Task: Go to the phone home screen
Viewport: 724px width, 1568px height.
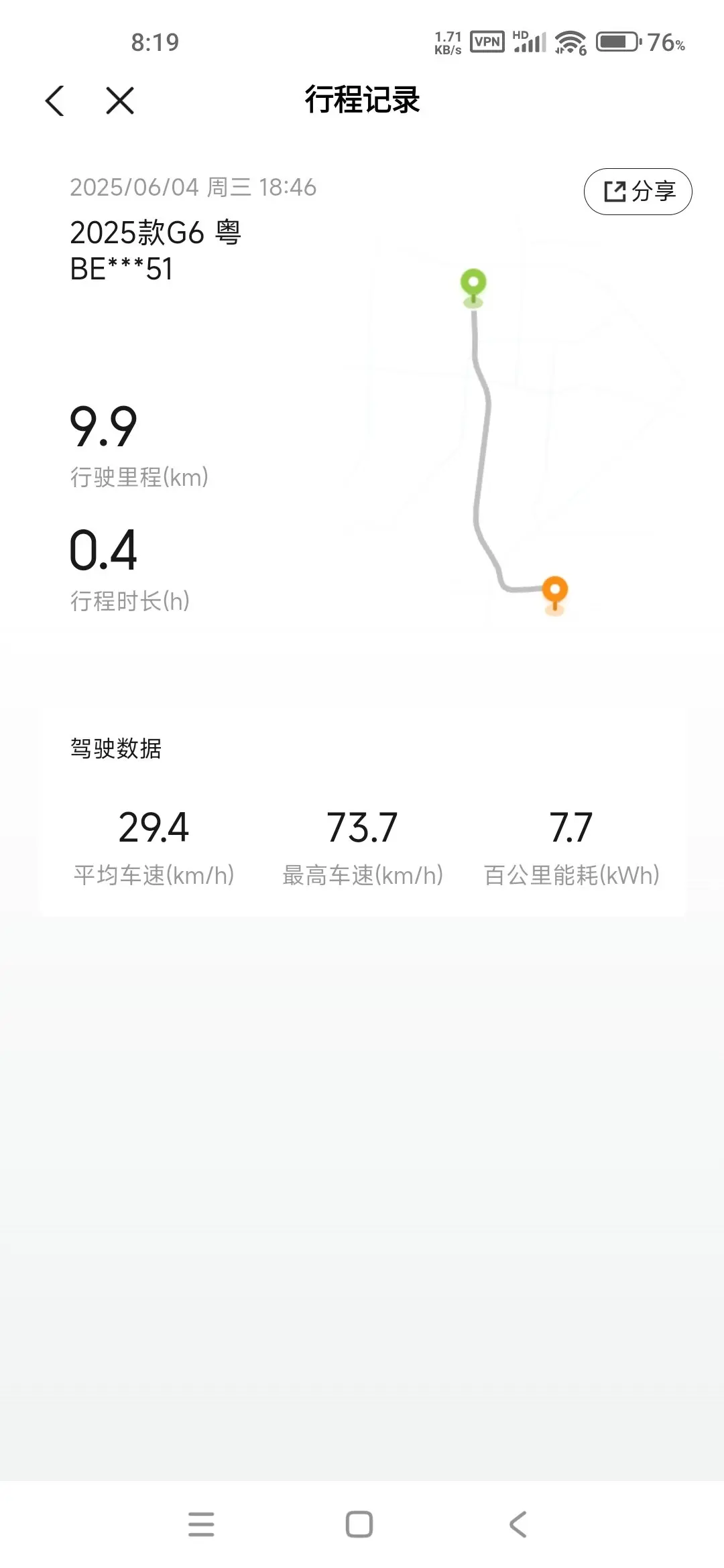Action: (x=359, y=1524)
